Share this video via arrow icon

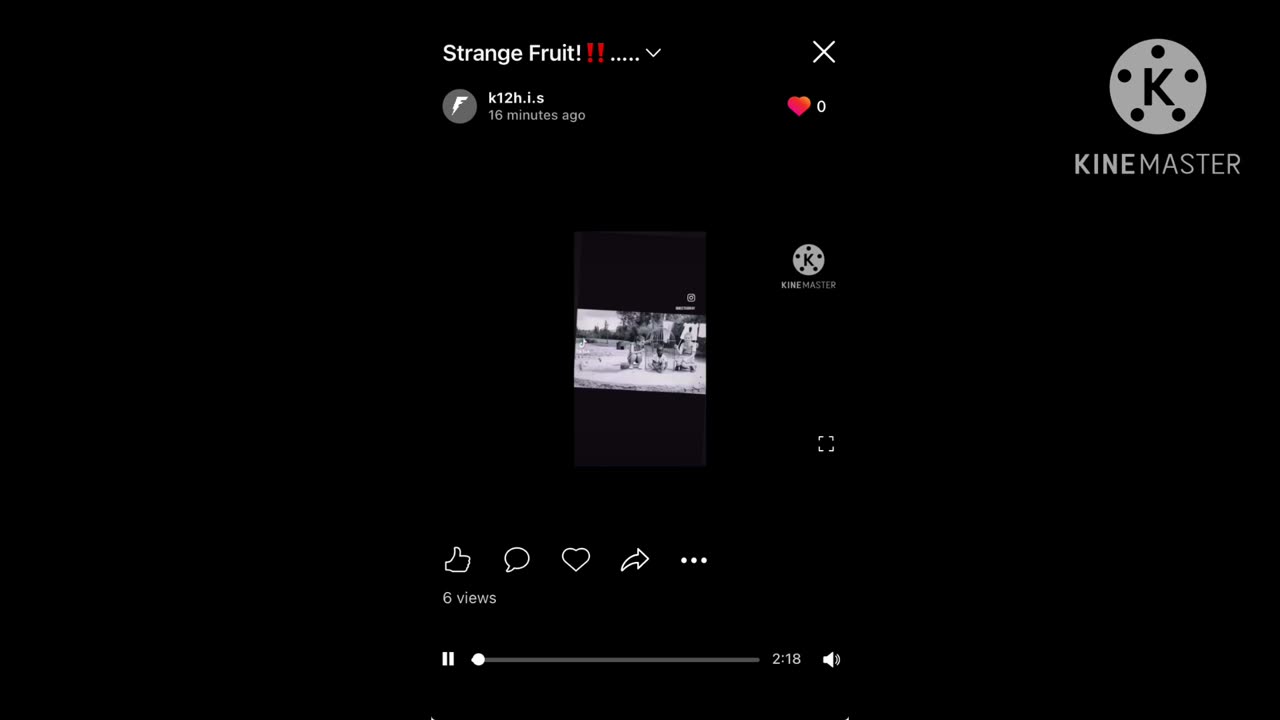point(635,560)
